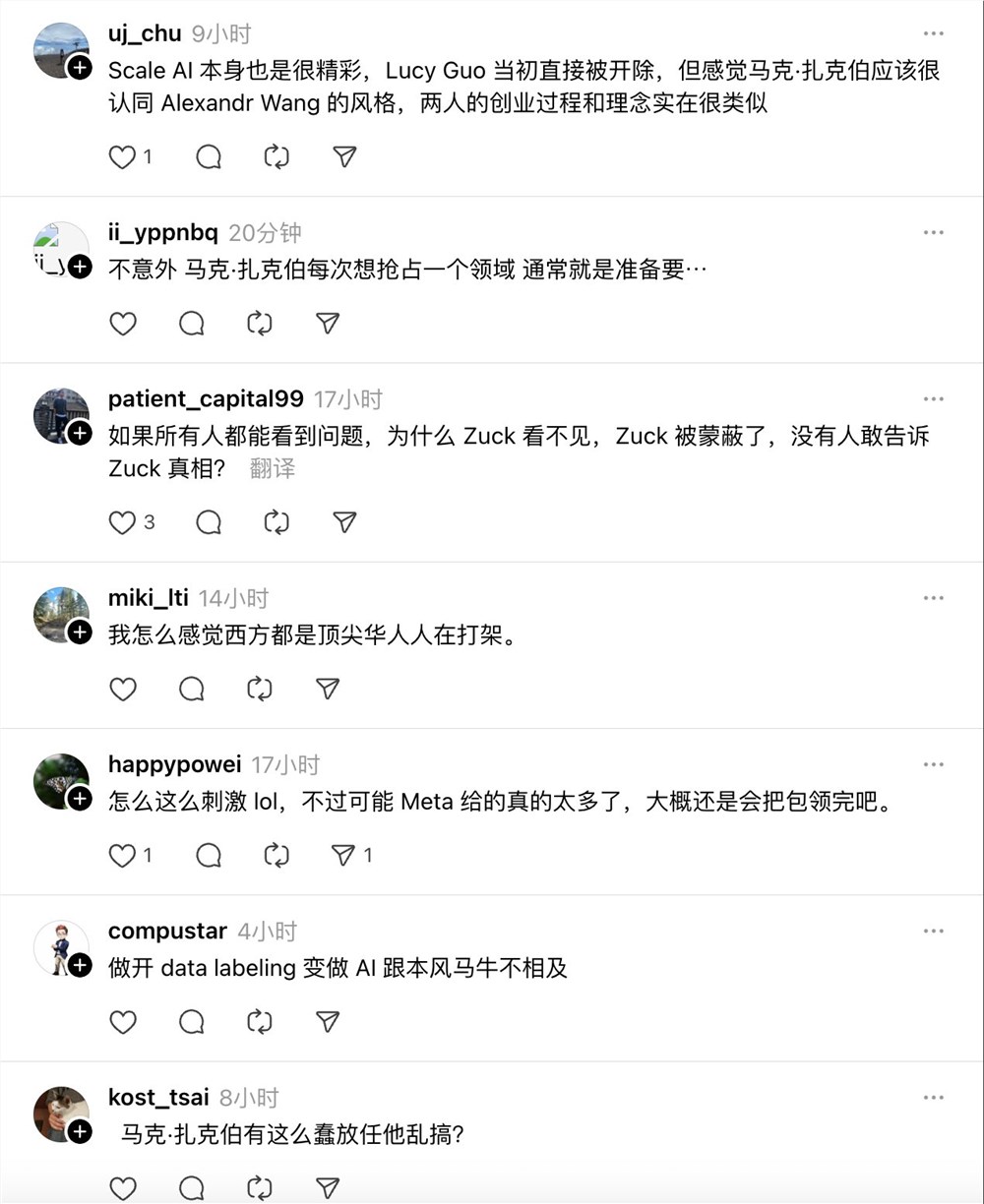The width and height of the screenshot is (984, 1204).
Task: Open more options for kost_tsai's comment
Action: click(x=933, y=1098)
